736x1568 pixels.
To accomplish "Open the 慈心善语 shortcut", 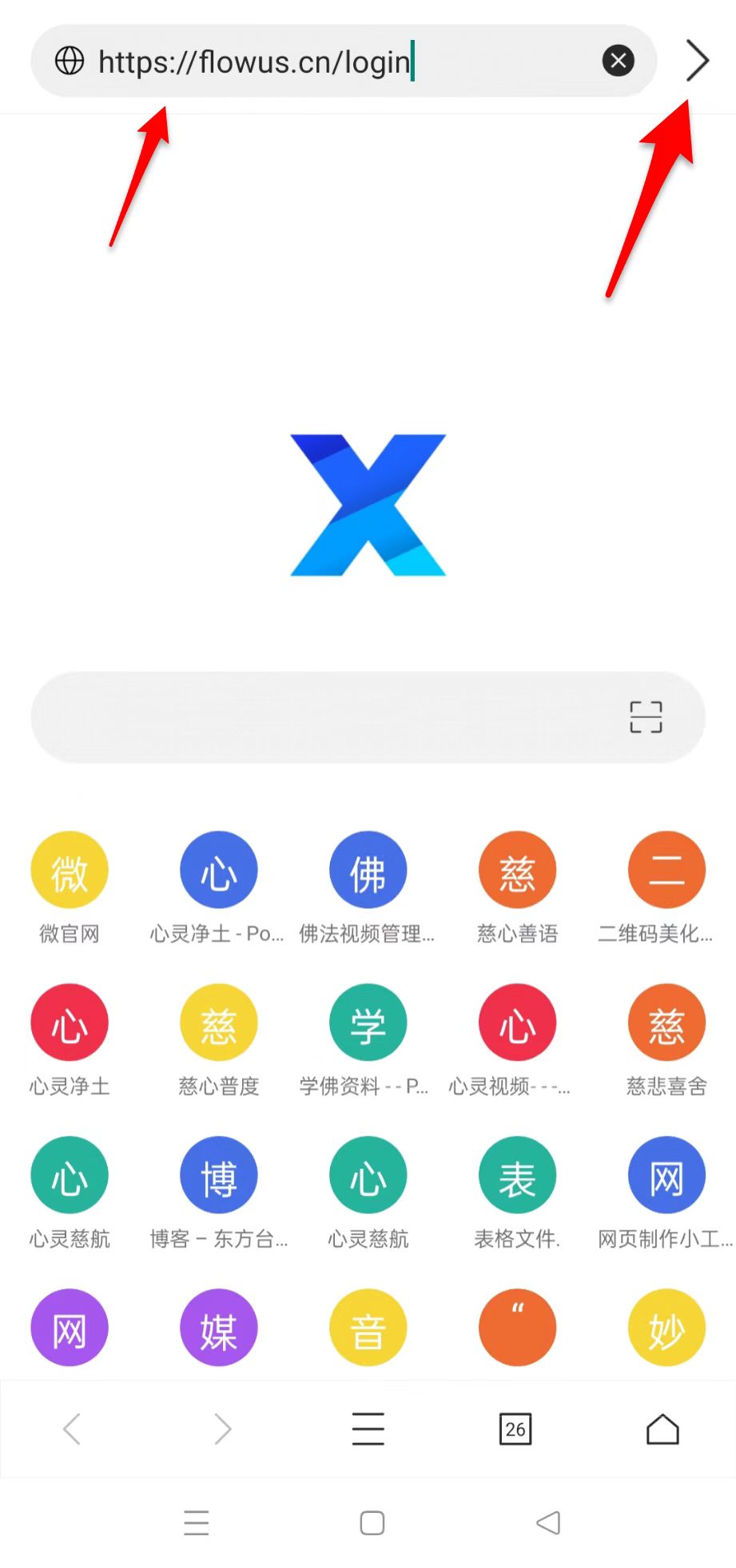I will [517, 870].
